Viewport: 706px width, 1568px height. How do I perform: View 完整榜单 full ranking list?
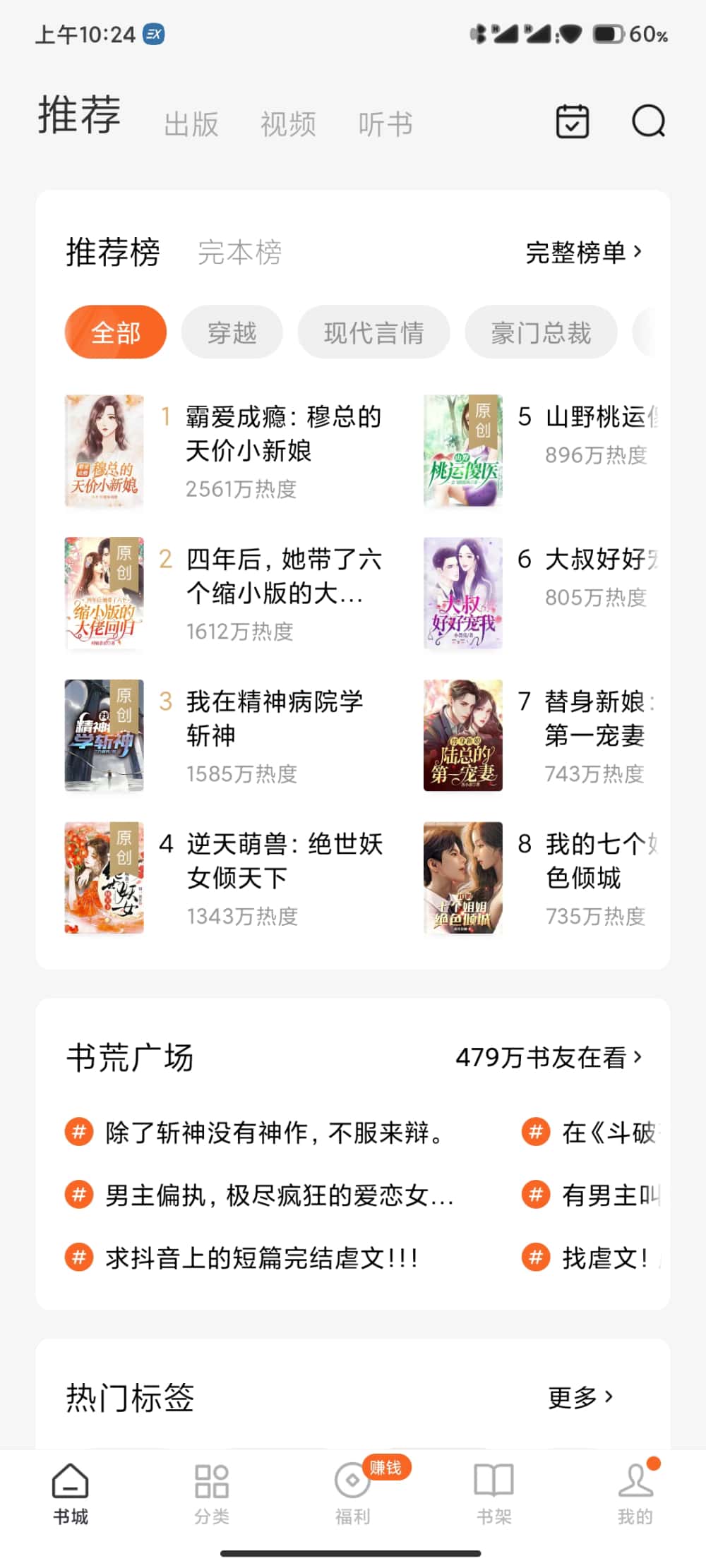tap(584, 253)
